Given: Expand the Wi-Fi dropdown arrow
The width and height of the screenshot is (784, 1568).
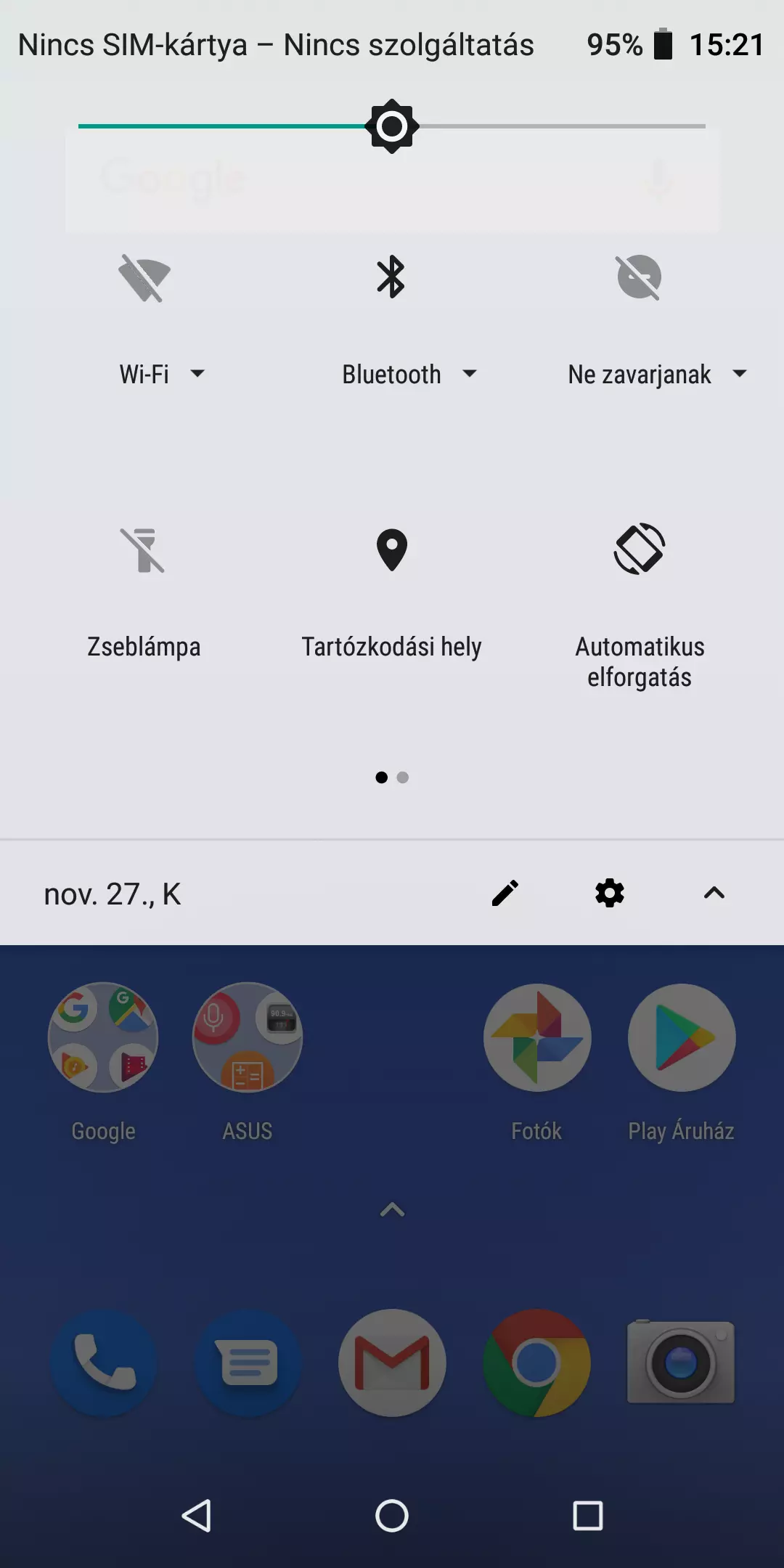Looking at the screenshot, I should pyautogui.click(x=197, y=374).
